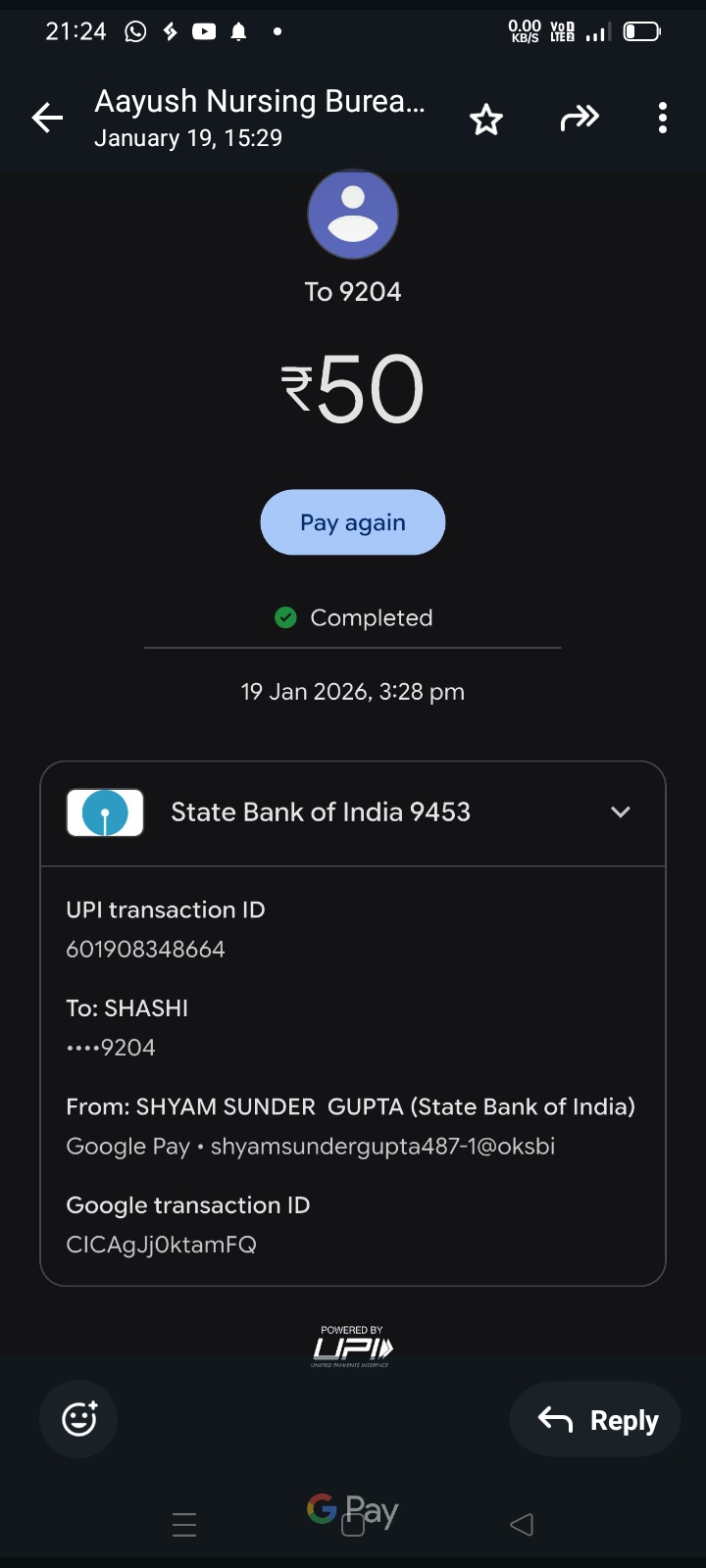706x1568 pixels.
Task: Tap the Pay again button
Action: pos(353,522)
